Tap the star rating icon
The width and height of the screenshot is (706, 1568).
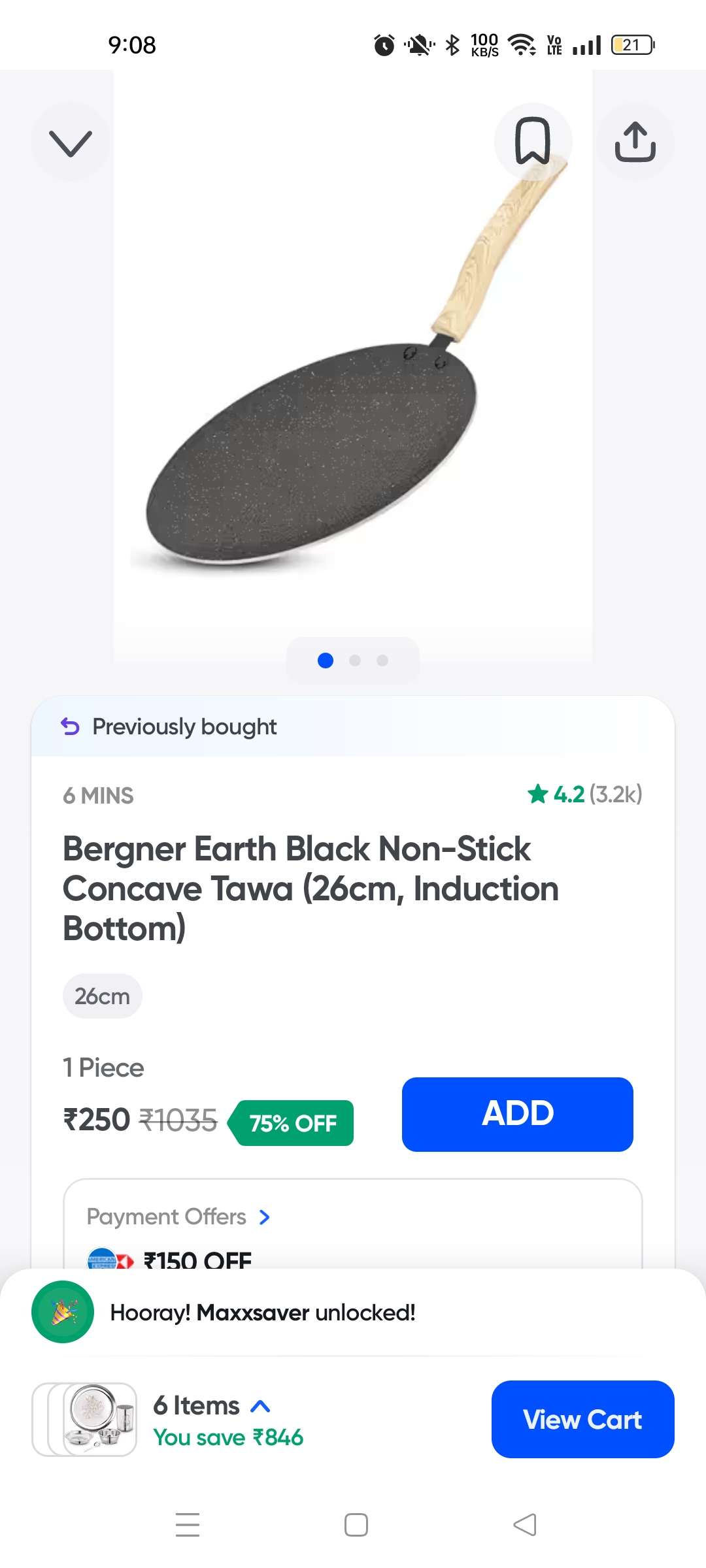point(539,795)
